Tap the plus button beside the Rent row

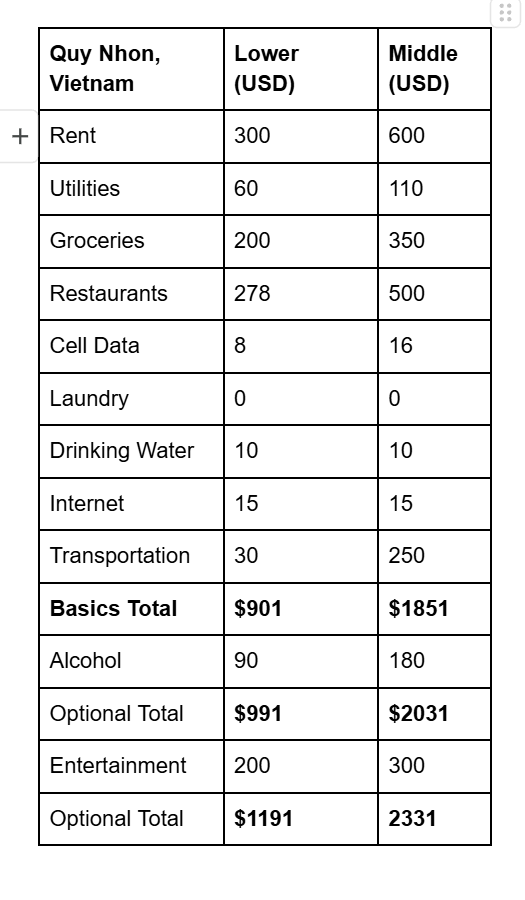[20, 136]
